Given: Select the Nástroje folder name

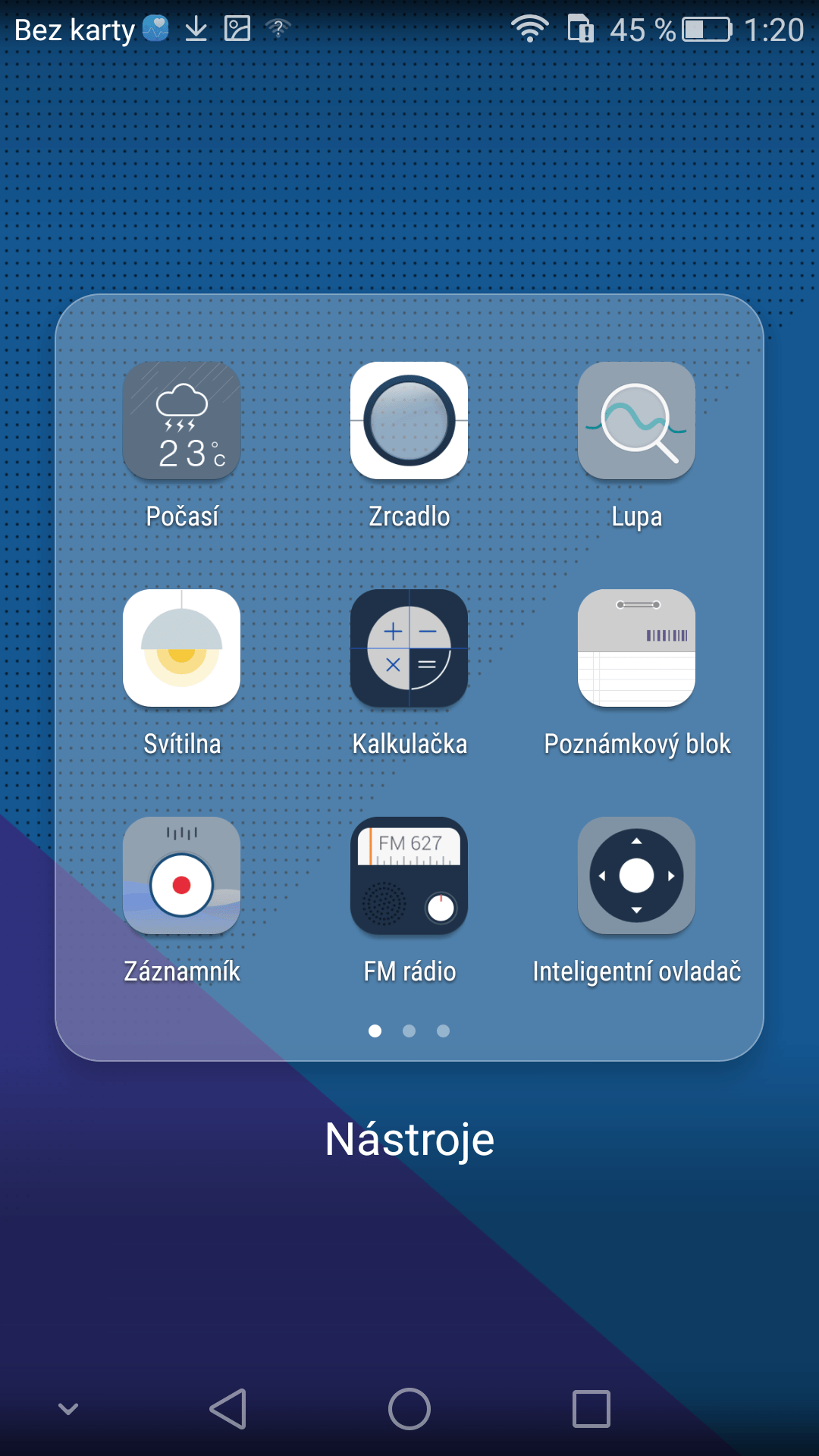Looking at the screenshot, I should [x=409, y=1140].
